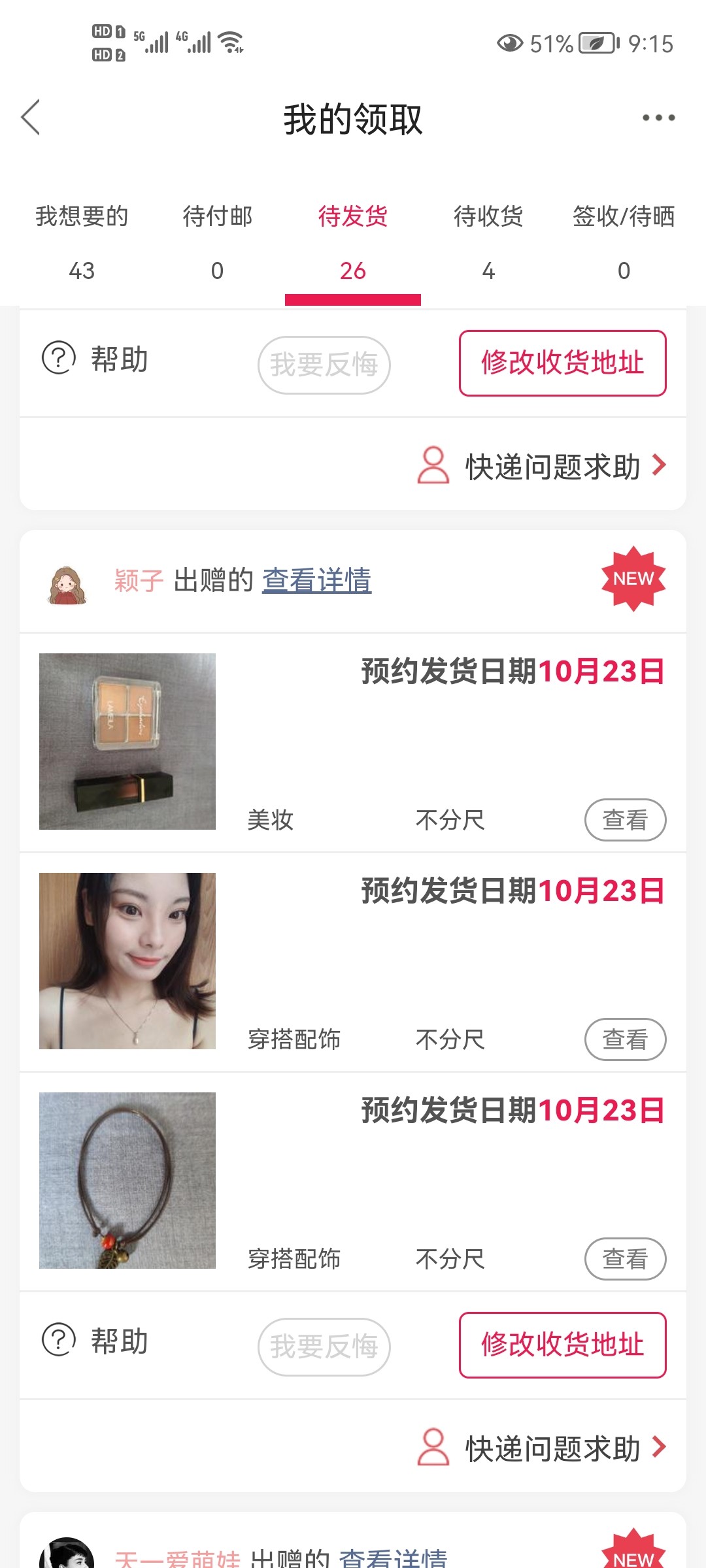Open 快递问题求助 in the top card
The height and width of the screenshot is (1568, 706).
coord(543,466)
